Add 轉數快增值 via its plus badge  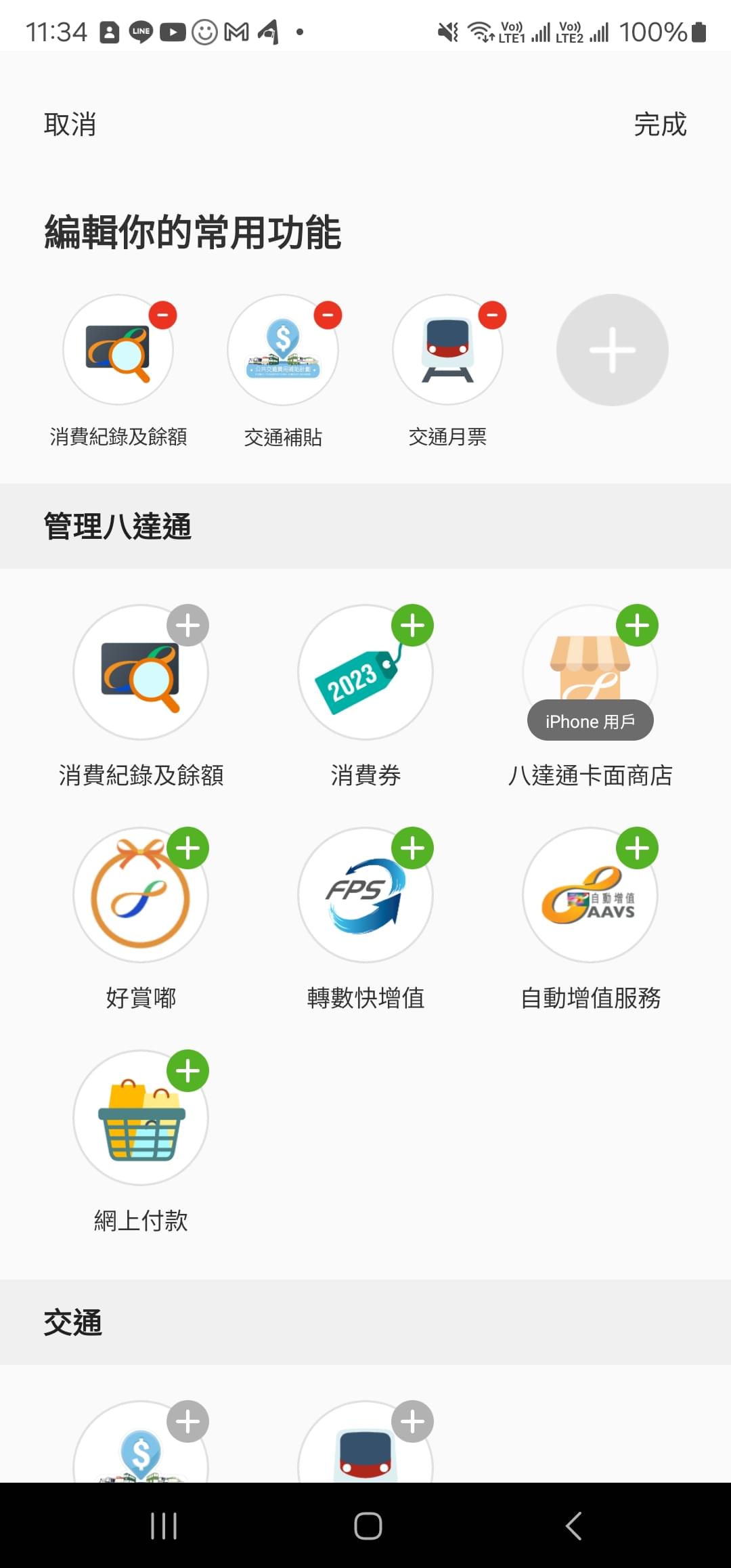[413, 848]
